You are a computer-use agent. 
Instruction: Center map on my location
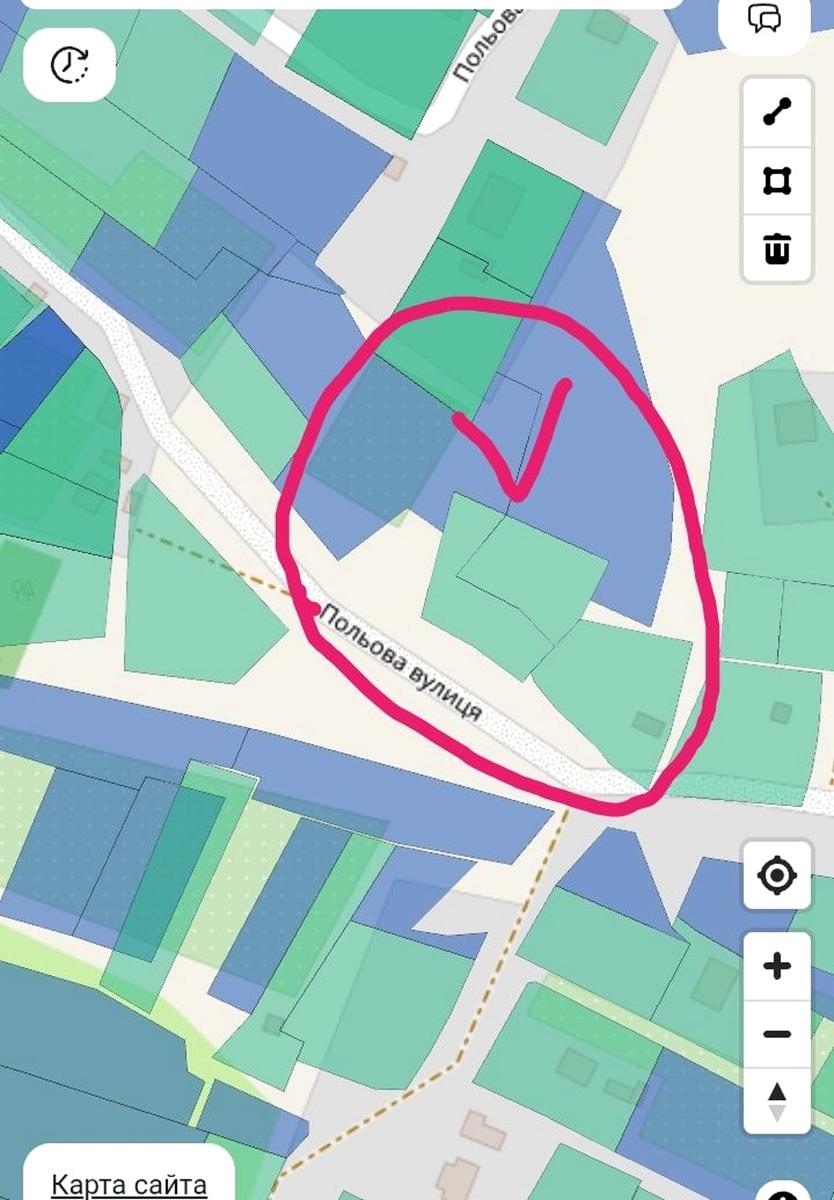coord(777,876)
